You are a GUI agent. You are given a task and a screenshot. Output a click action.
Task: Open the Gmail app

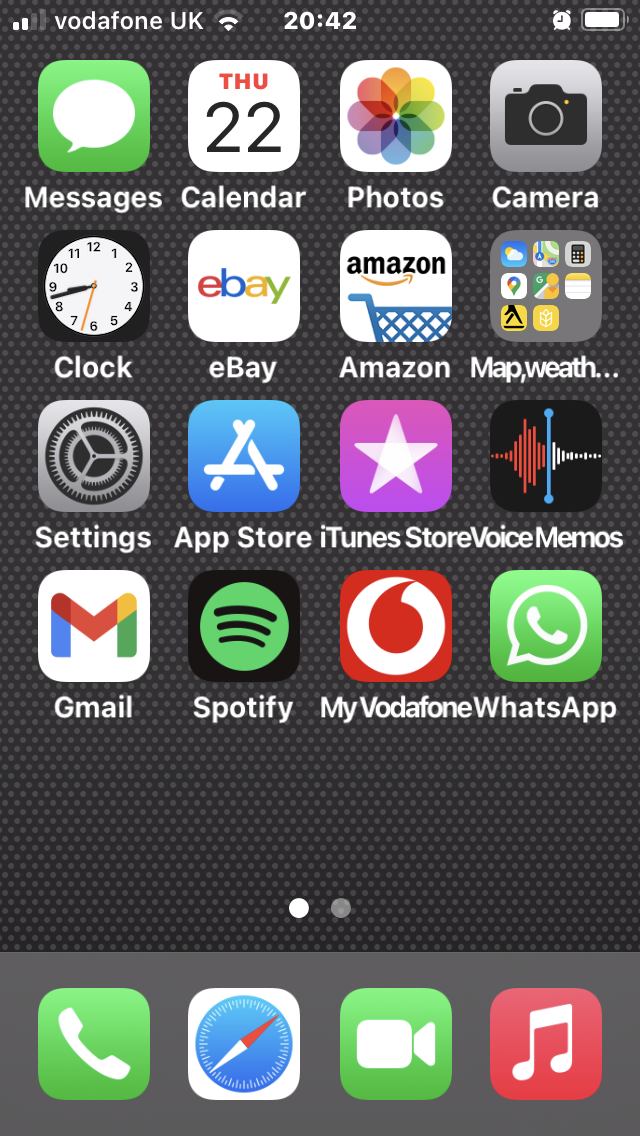[94, 626]
